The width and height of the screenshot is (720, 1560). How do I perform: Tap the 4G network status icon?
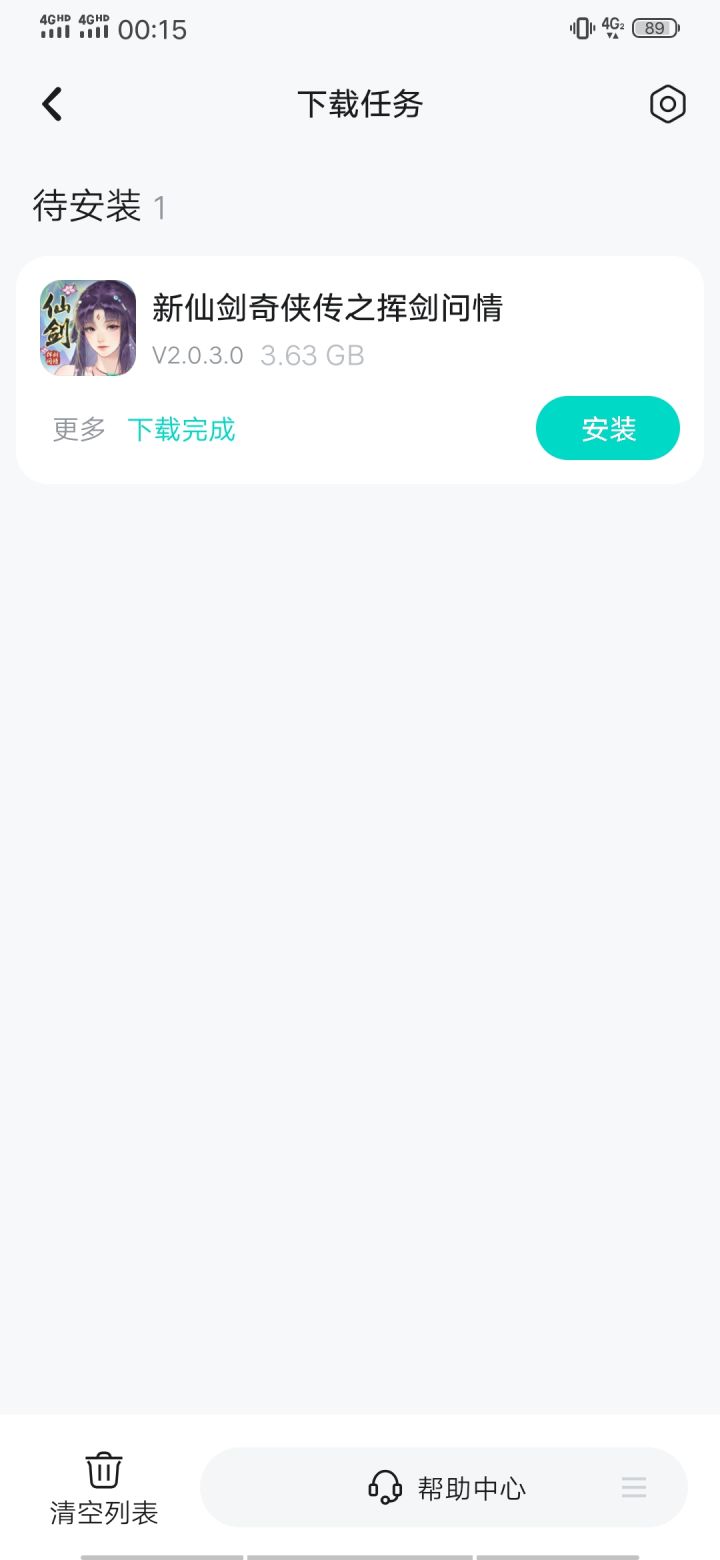click(612, 28)
